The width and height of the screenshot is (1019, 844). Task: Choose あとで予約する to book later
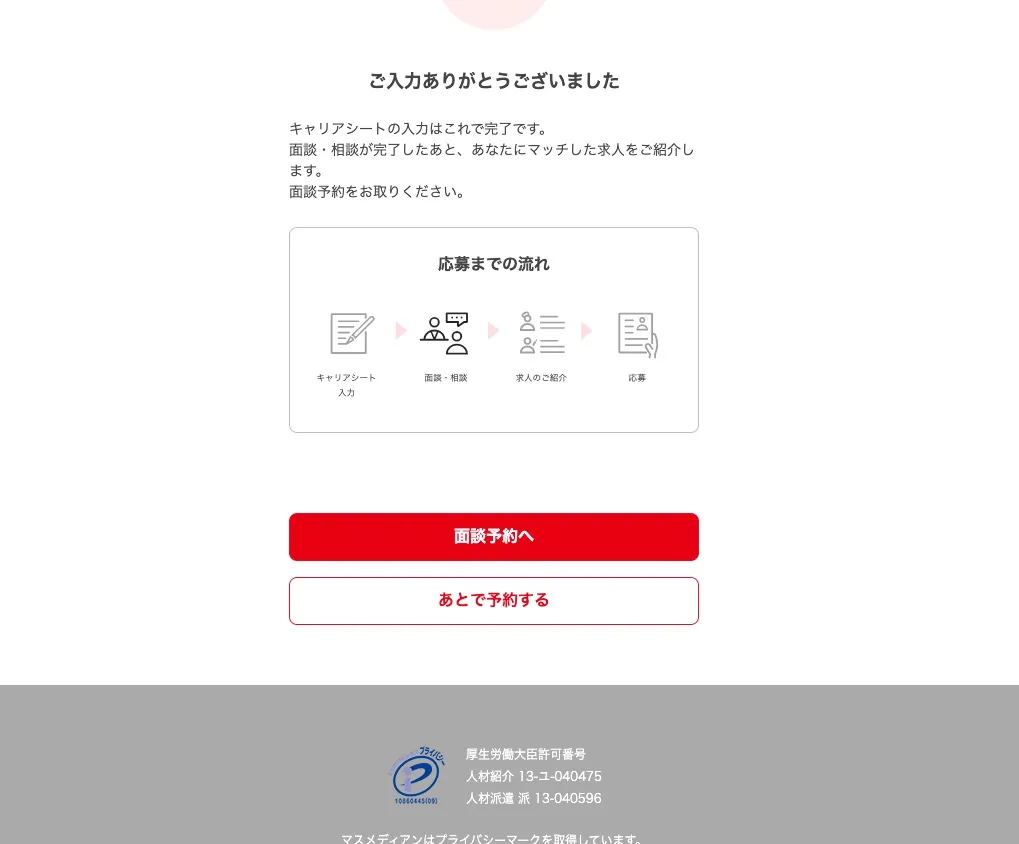coord(494,601)
